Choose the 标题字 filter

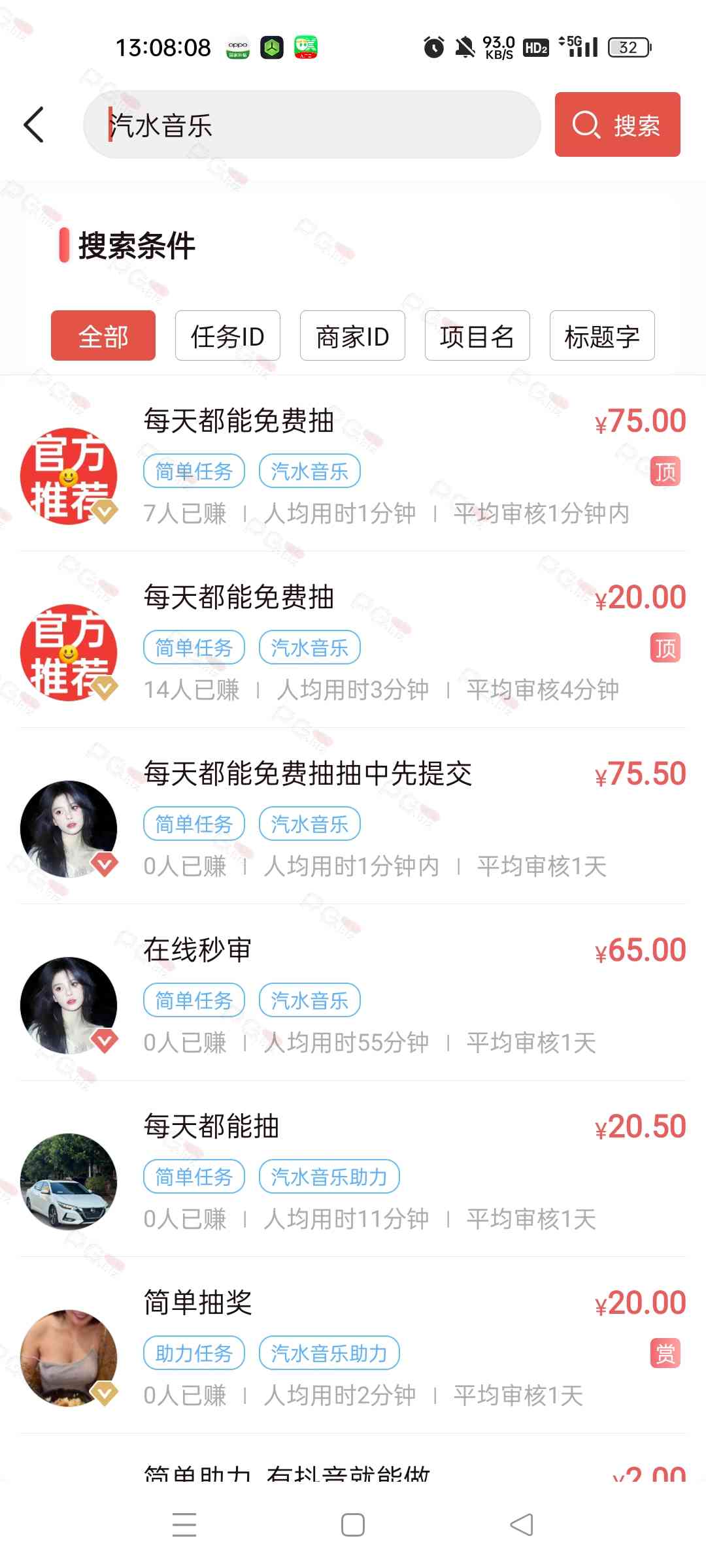pos(602,336)
